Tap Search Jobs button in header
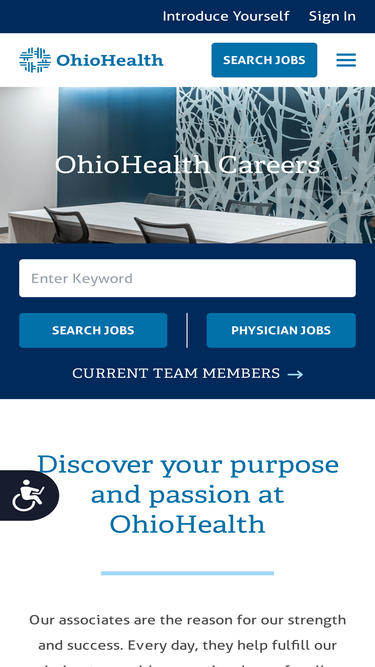375x667 pixels. 264,60
